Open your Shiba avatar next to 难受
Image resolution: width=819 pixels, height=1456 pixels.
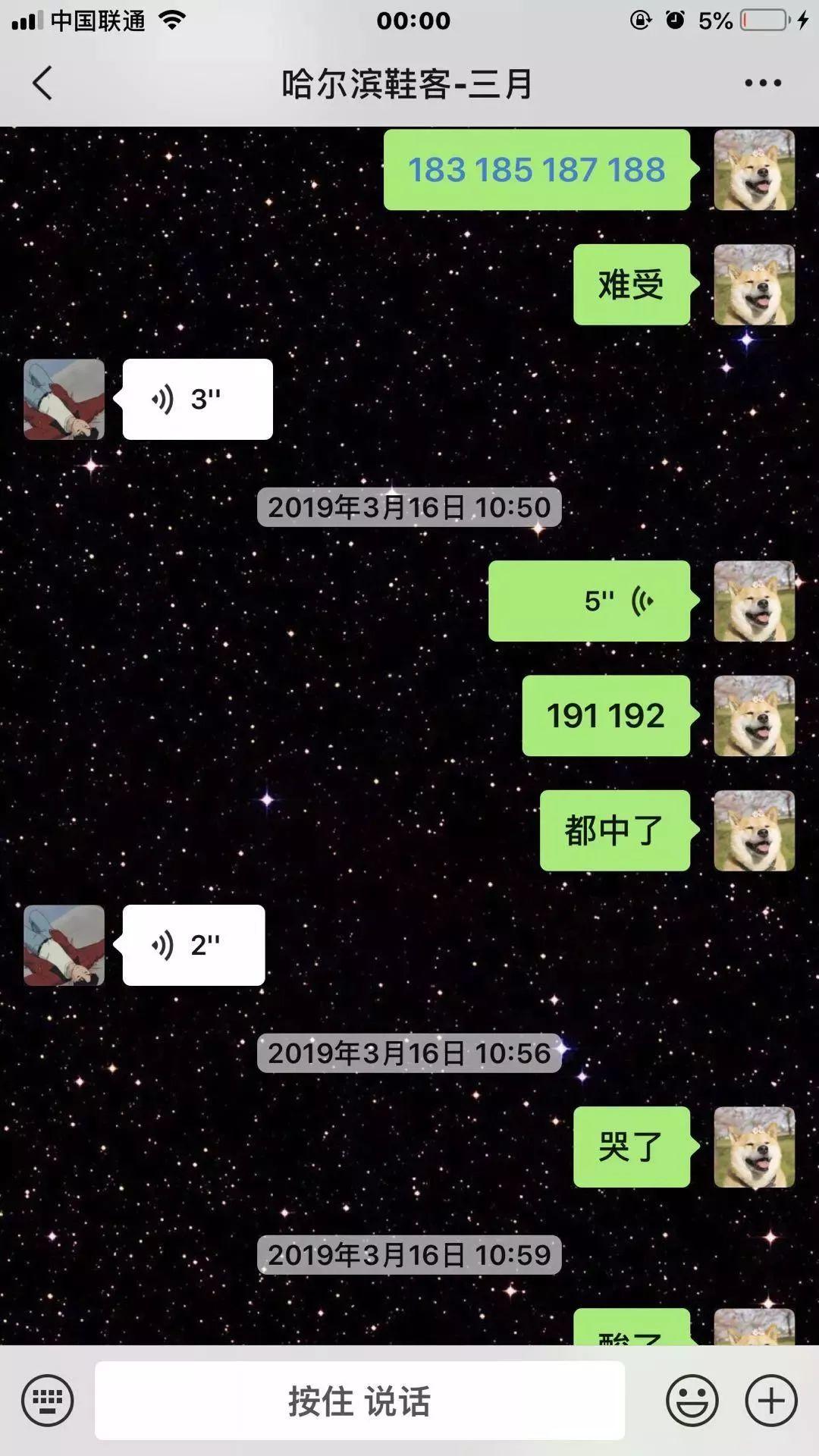(754, 284)
